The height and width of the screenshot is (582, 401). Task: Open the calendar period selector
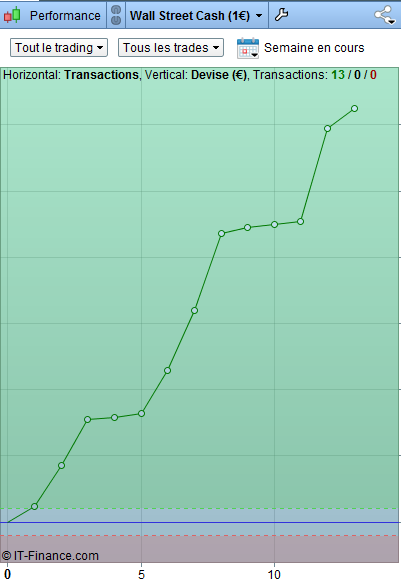click(248, 48)
